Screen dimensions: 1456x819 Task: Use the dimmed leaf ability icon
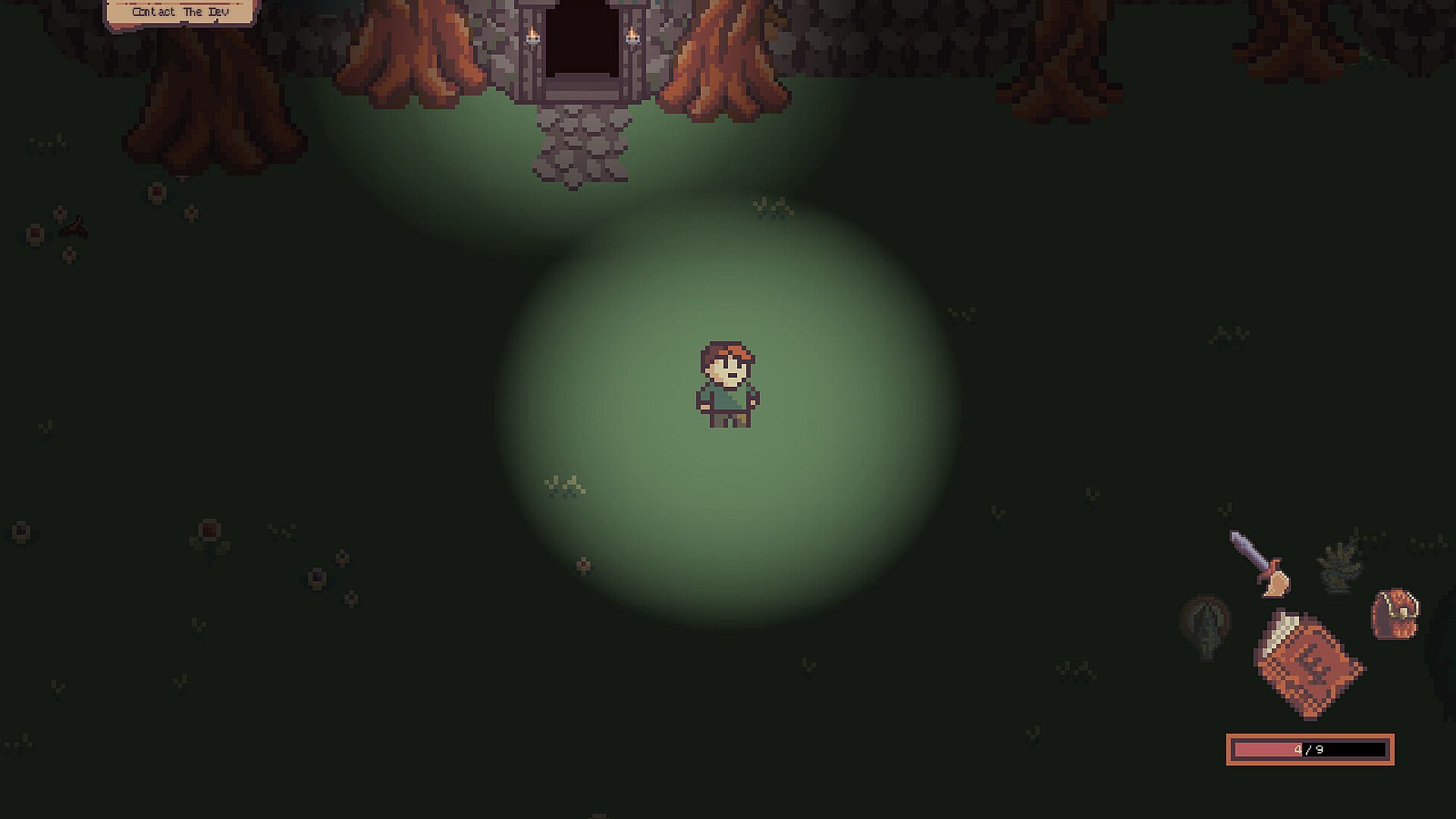point(1205,626)
